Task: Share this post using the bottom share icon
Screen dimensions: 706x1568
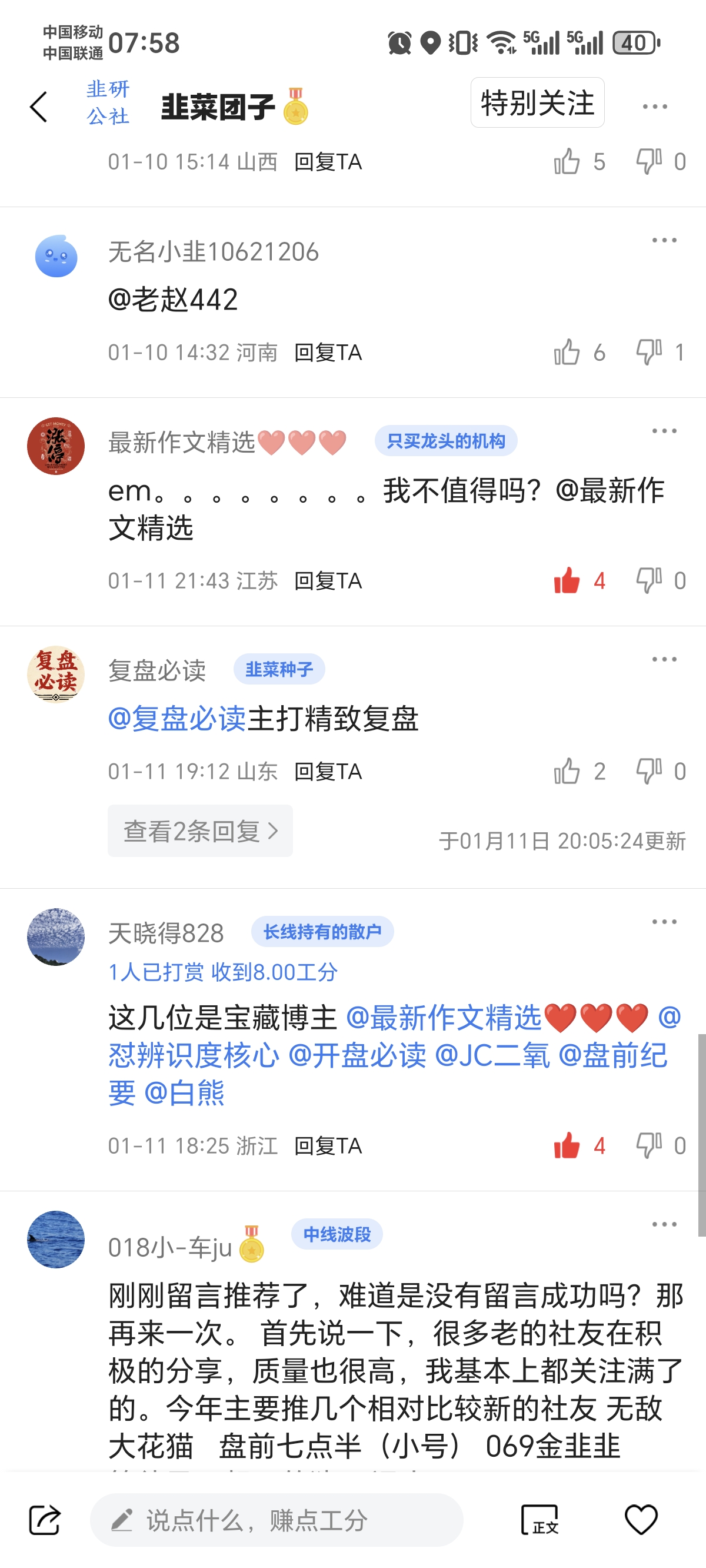Action: click(x=45, y=1520)
